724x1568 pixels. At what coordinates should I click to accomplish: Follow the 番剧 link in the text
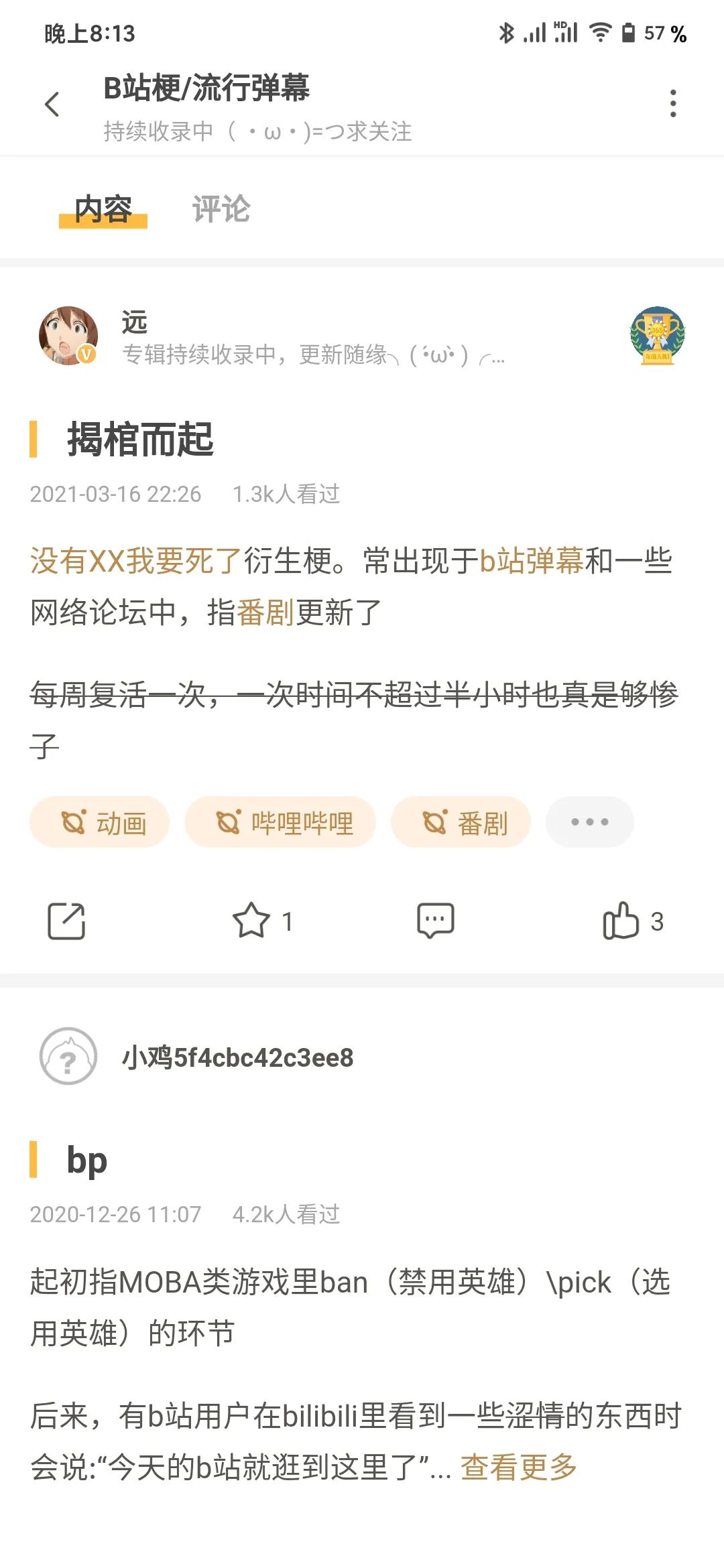tap(265, 612)
